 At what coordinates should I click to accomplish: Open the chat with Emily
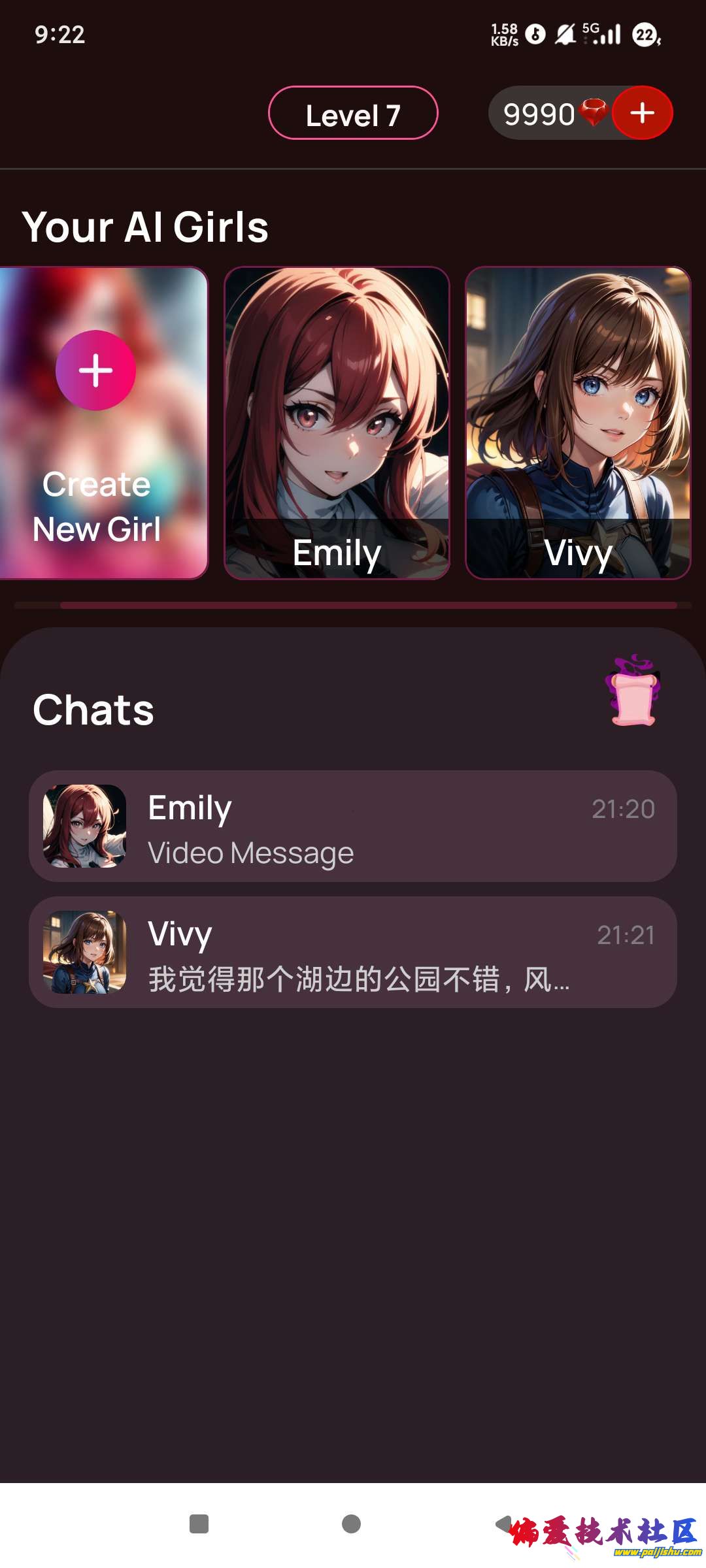pyautogui.click(x=353, y=826)
